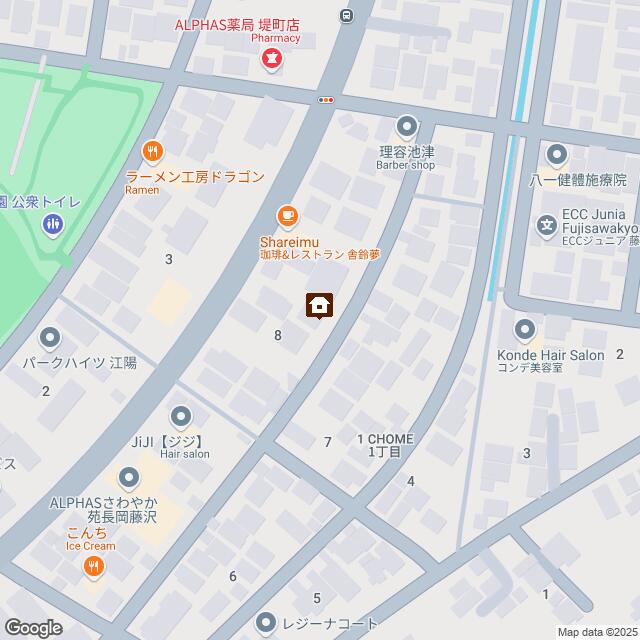The height and width of the screenshot is (640, 640).
Task: Open the Google logo link
Action: (32, 628)
